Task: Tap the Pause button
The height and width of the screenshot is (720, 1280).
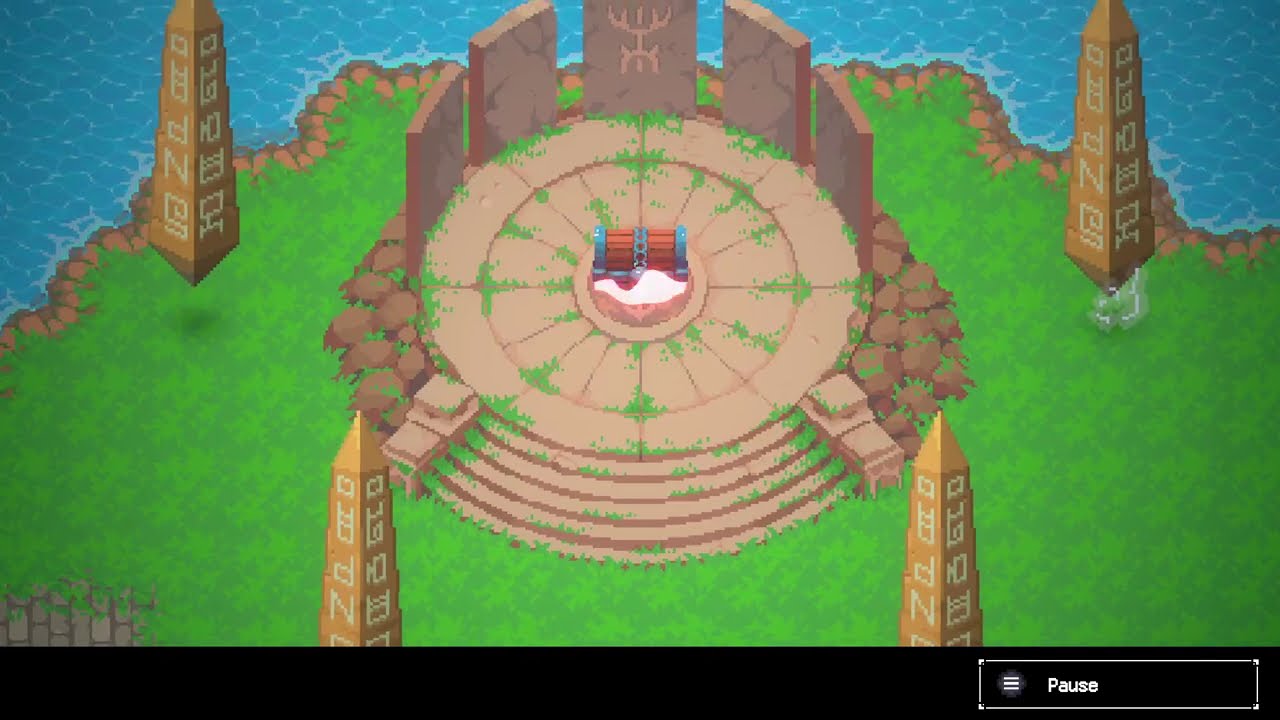Action: point(1118,685)
